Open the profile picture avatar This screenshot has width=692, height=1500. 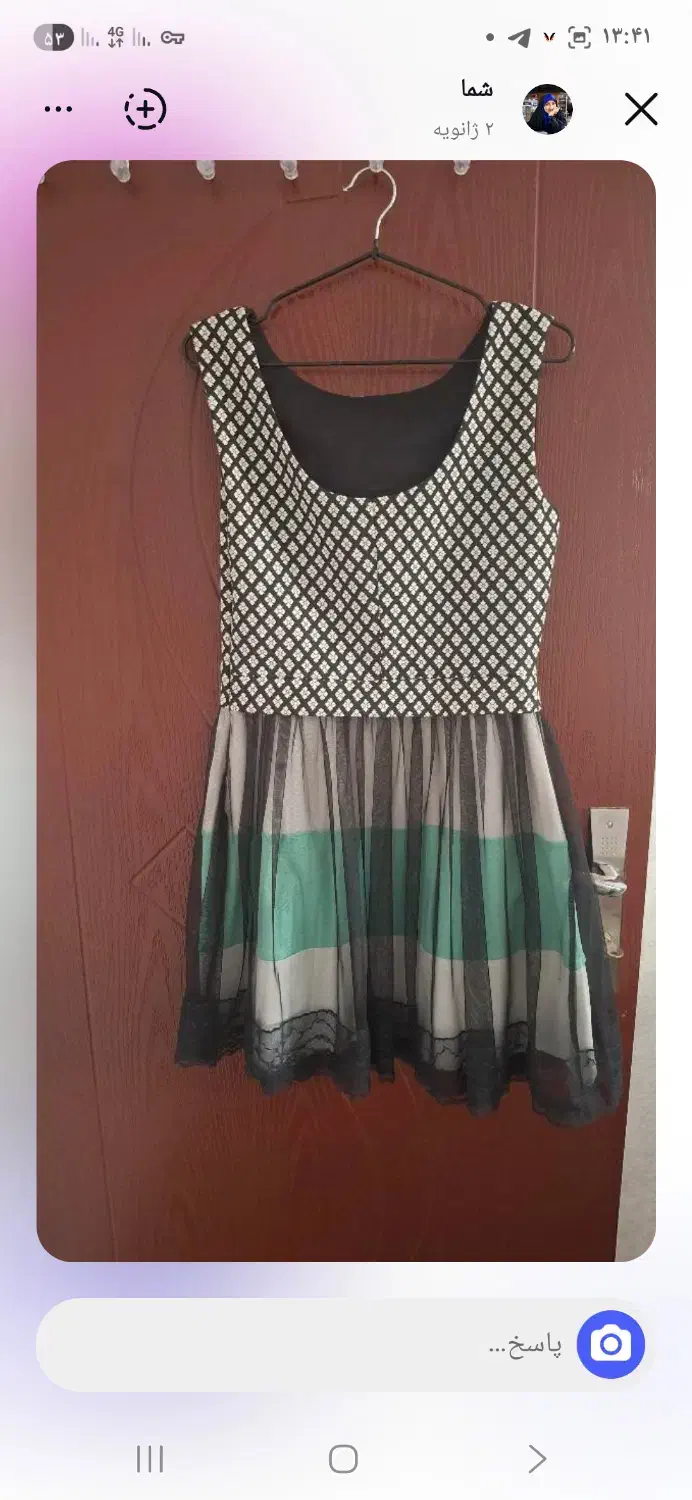(548, 109)
